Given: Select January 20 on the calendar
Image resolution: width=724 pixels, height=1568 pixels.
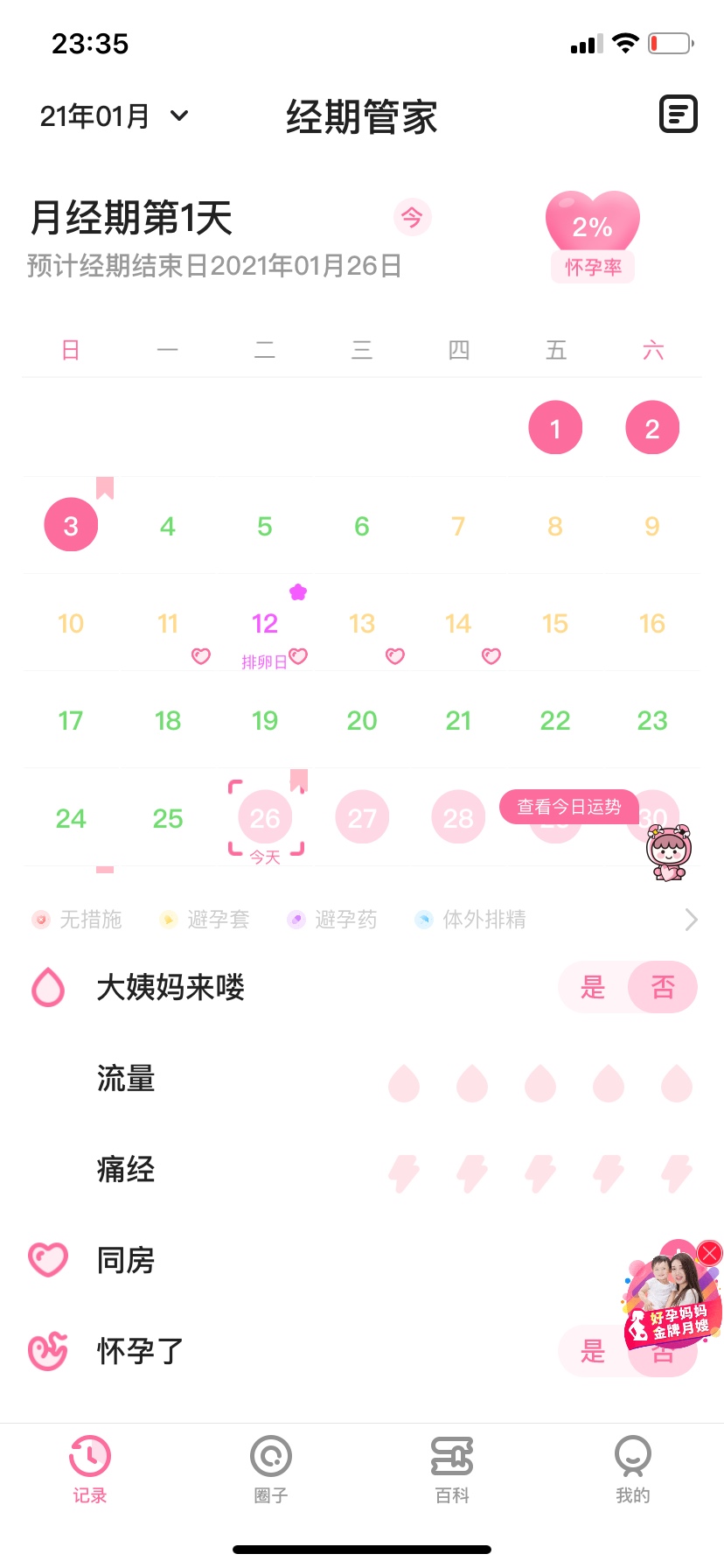Looking at the screenshot, I should 361,721.
